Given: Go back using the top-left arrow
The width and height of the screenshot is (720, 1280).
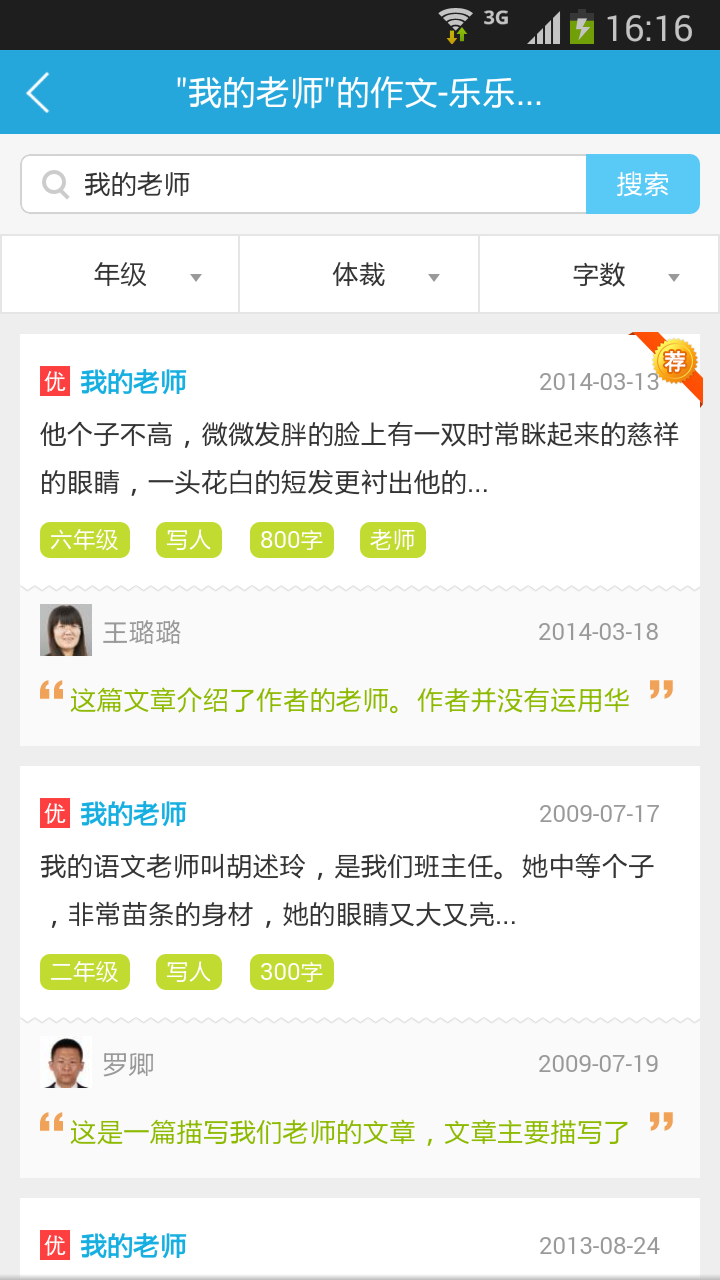Looking at the screenshot, I should point(38,93).
